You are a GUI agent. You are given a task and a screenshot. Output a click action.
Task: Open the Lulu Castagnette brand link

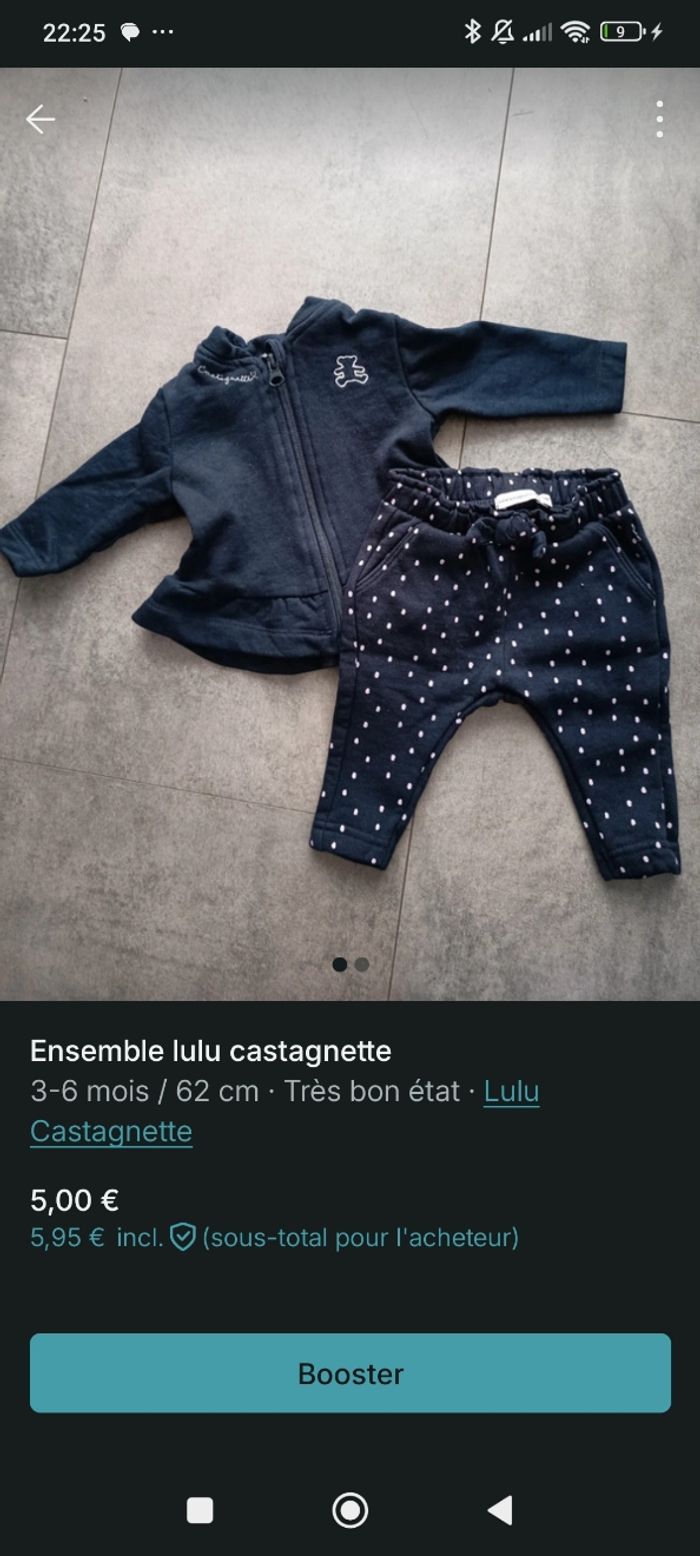click(x=111, y=1131)
